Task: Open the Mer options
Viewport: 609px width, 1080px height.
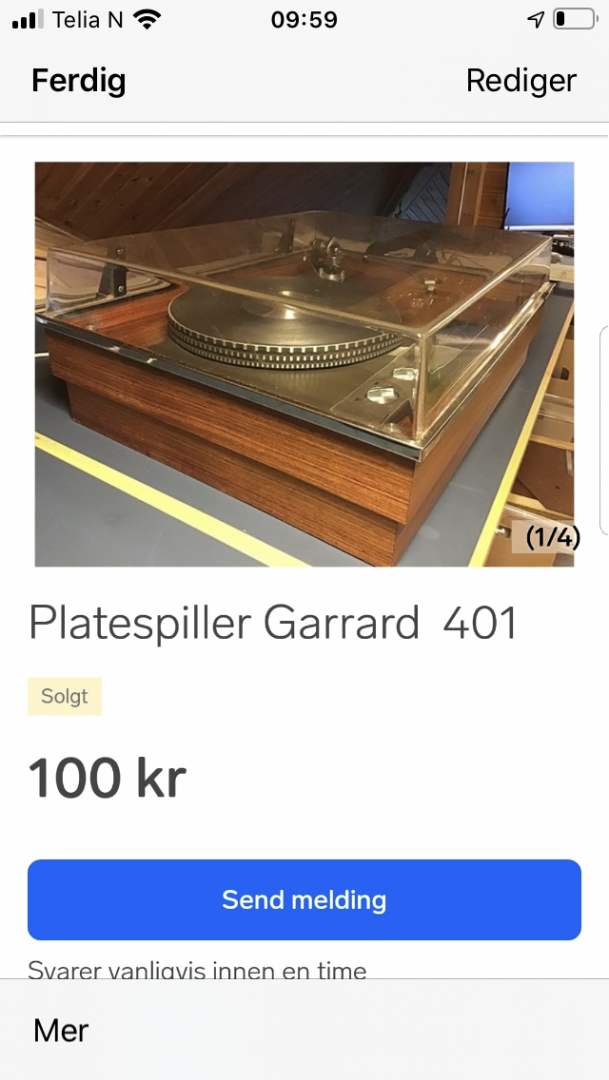Action: click(61, 1030)
